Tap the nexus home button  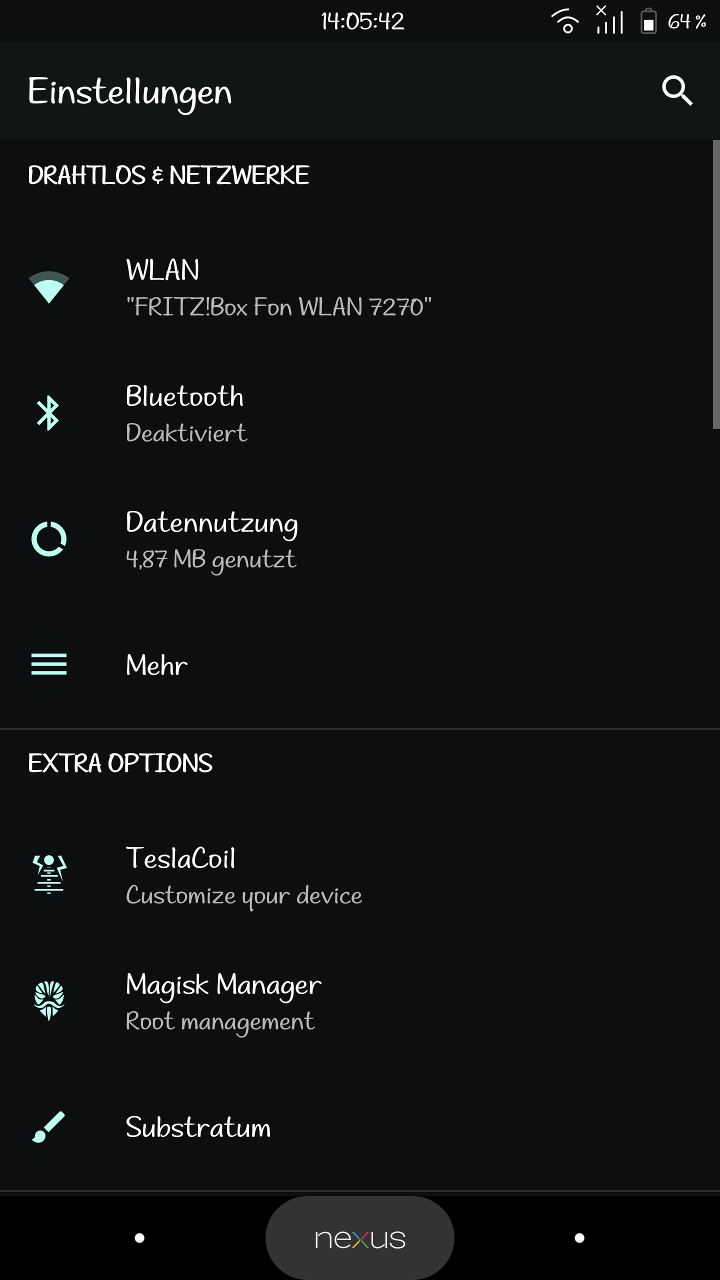coord(360,1238)
